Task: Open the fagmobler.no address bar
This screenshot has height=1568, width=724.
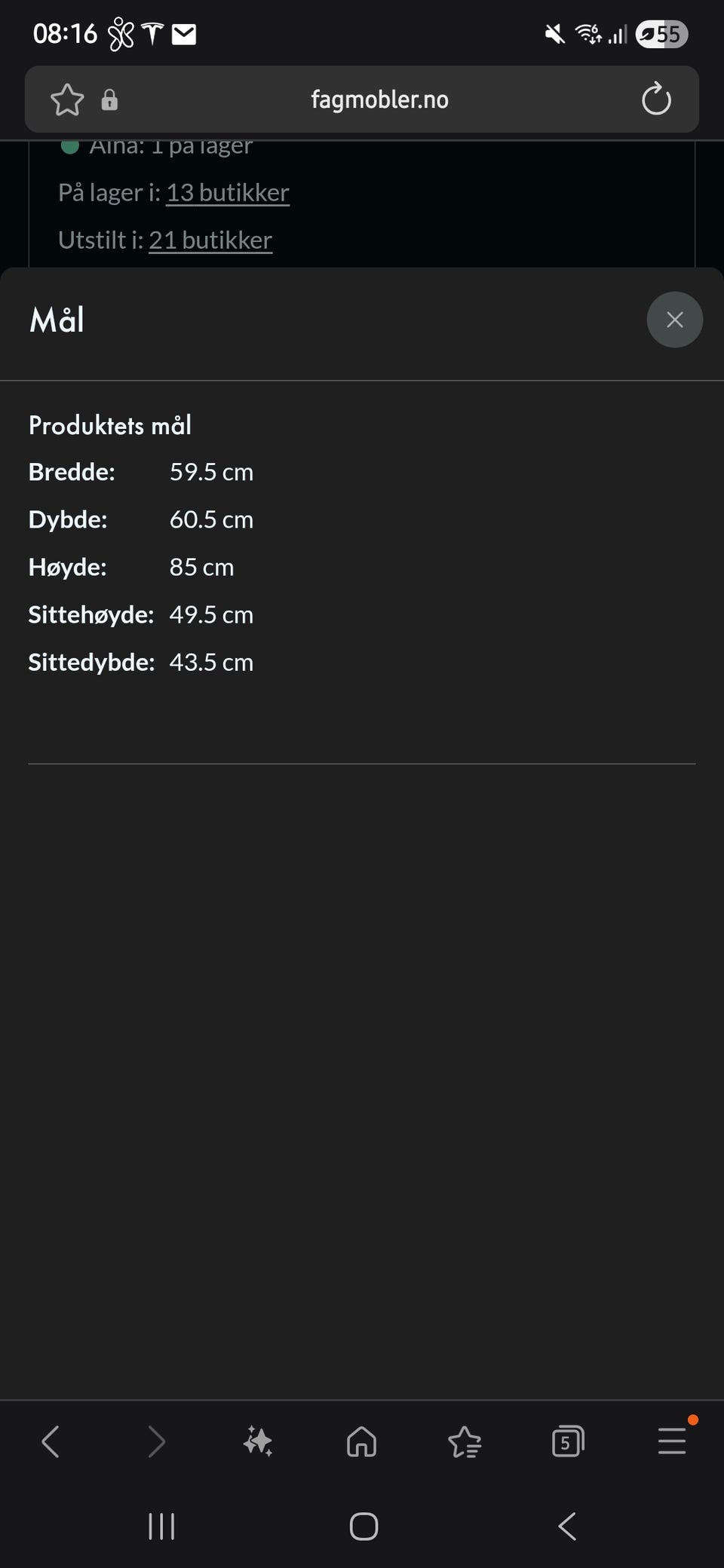Action: coord(379,100)
